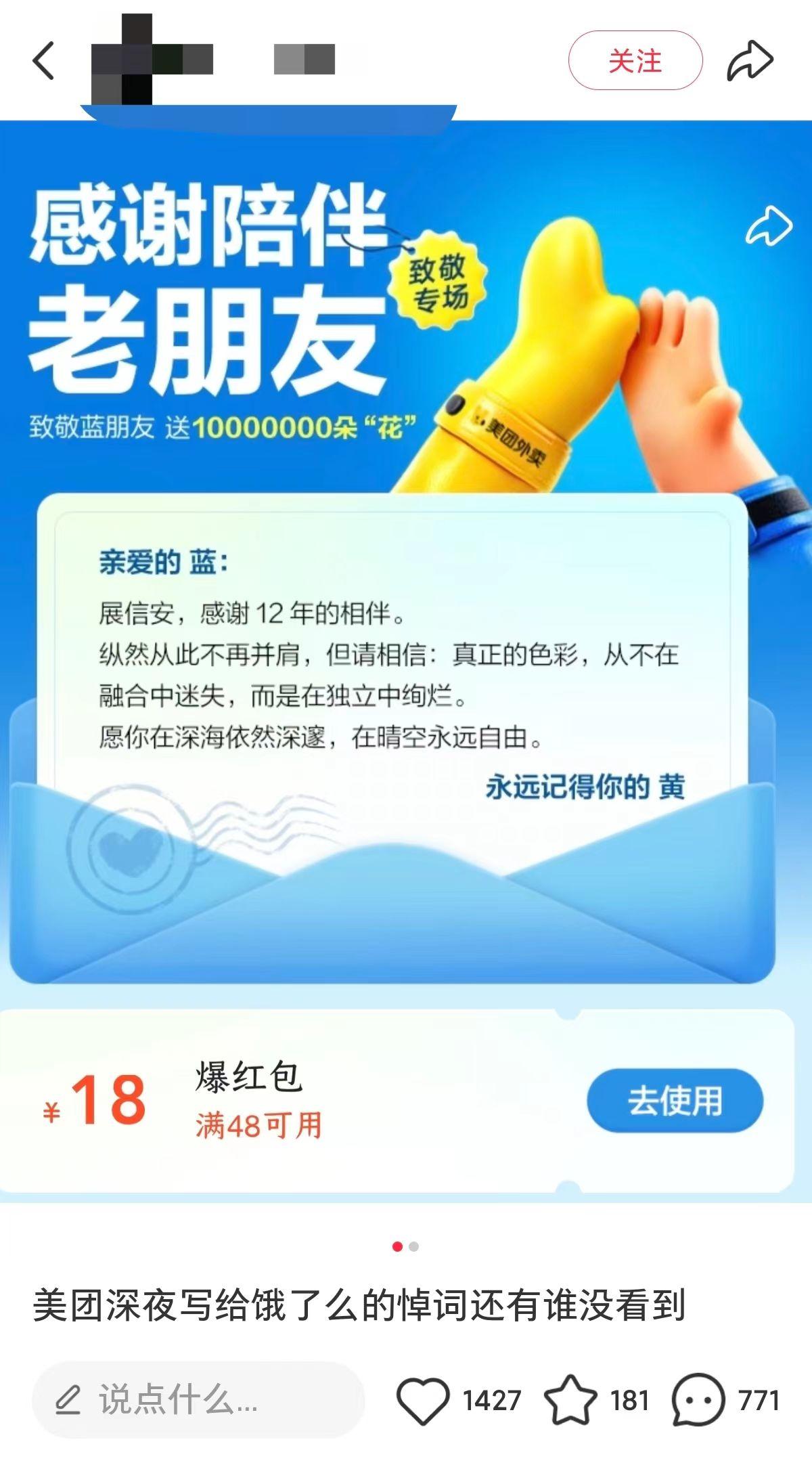Like this post with the heart
The image size is (812, 1467).
pos(423,1399)
